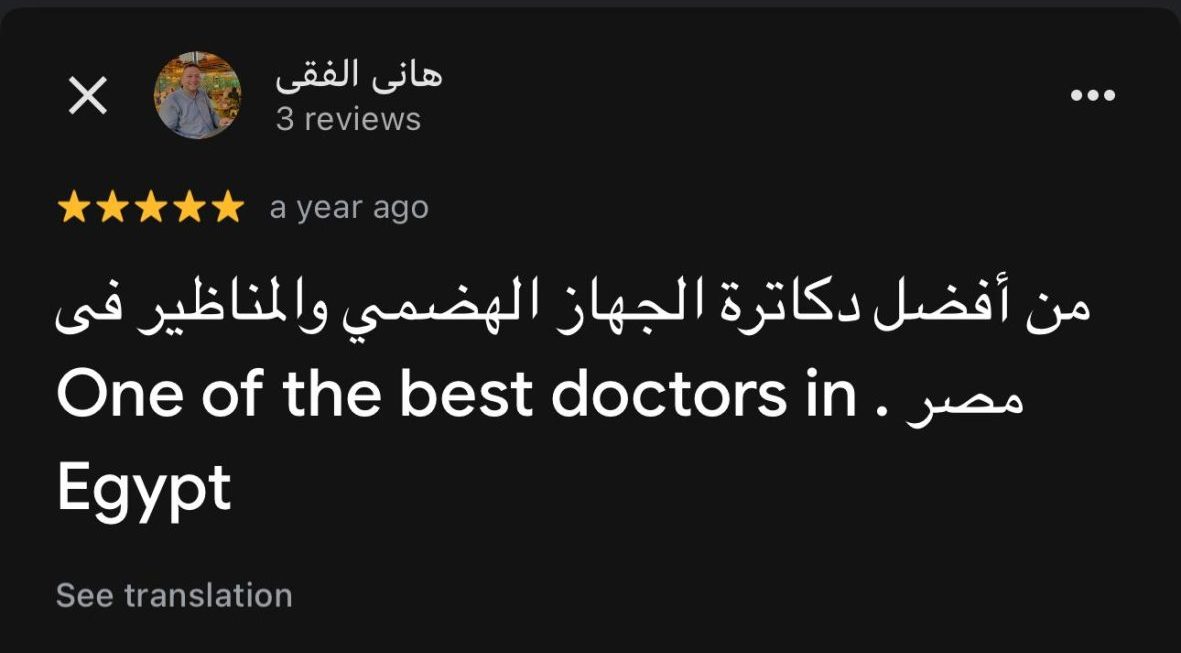Open reviewer name هانى الفقى profile
The width and height of the screenshot is (1181, 653).
pyautogui.click(x=358, y=77)
